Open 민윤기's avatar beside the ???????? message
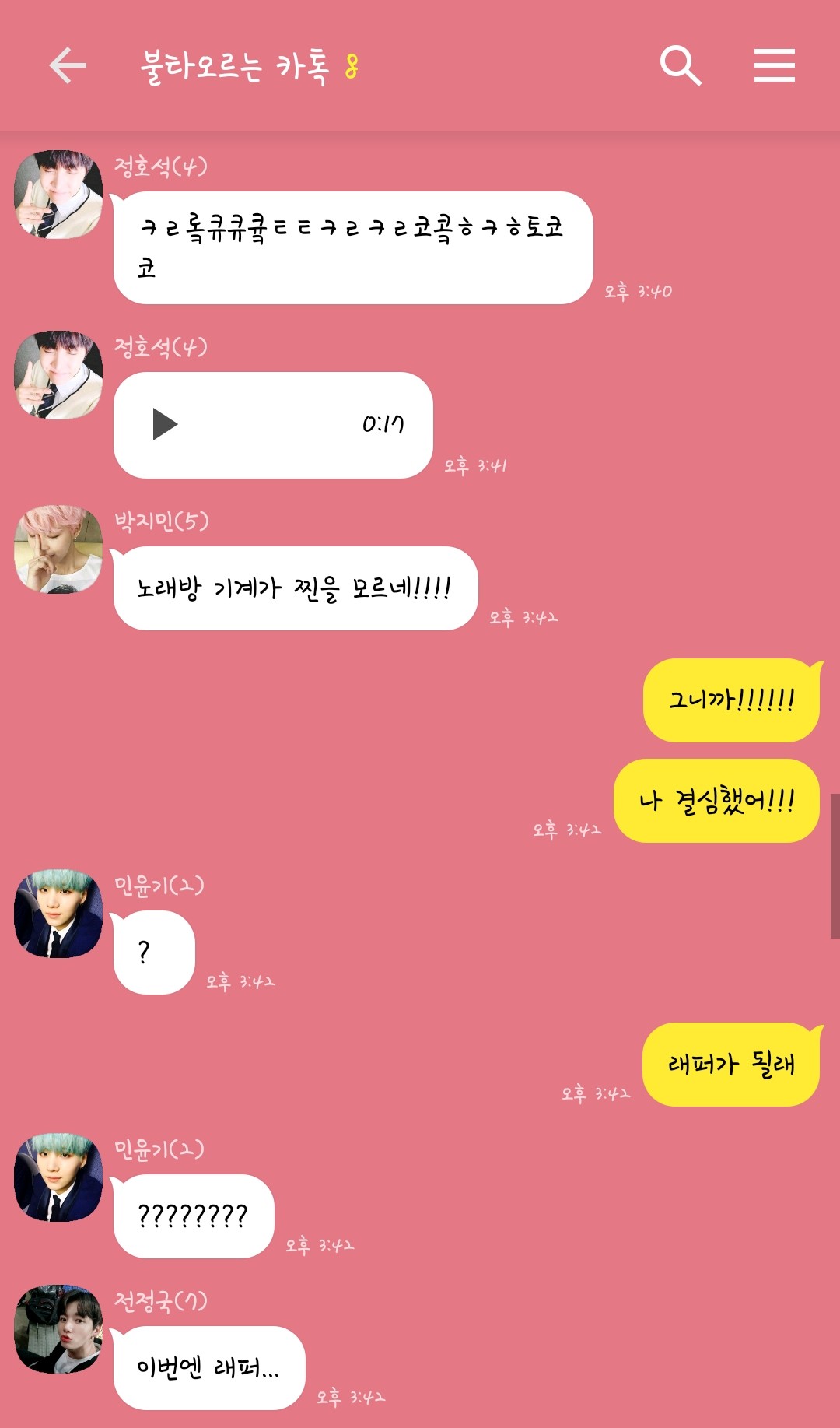Image resolution: width=840 pixels, height=1428 pixels. tap(58, 1177)
